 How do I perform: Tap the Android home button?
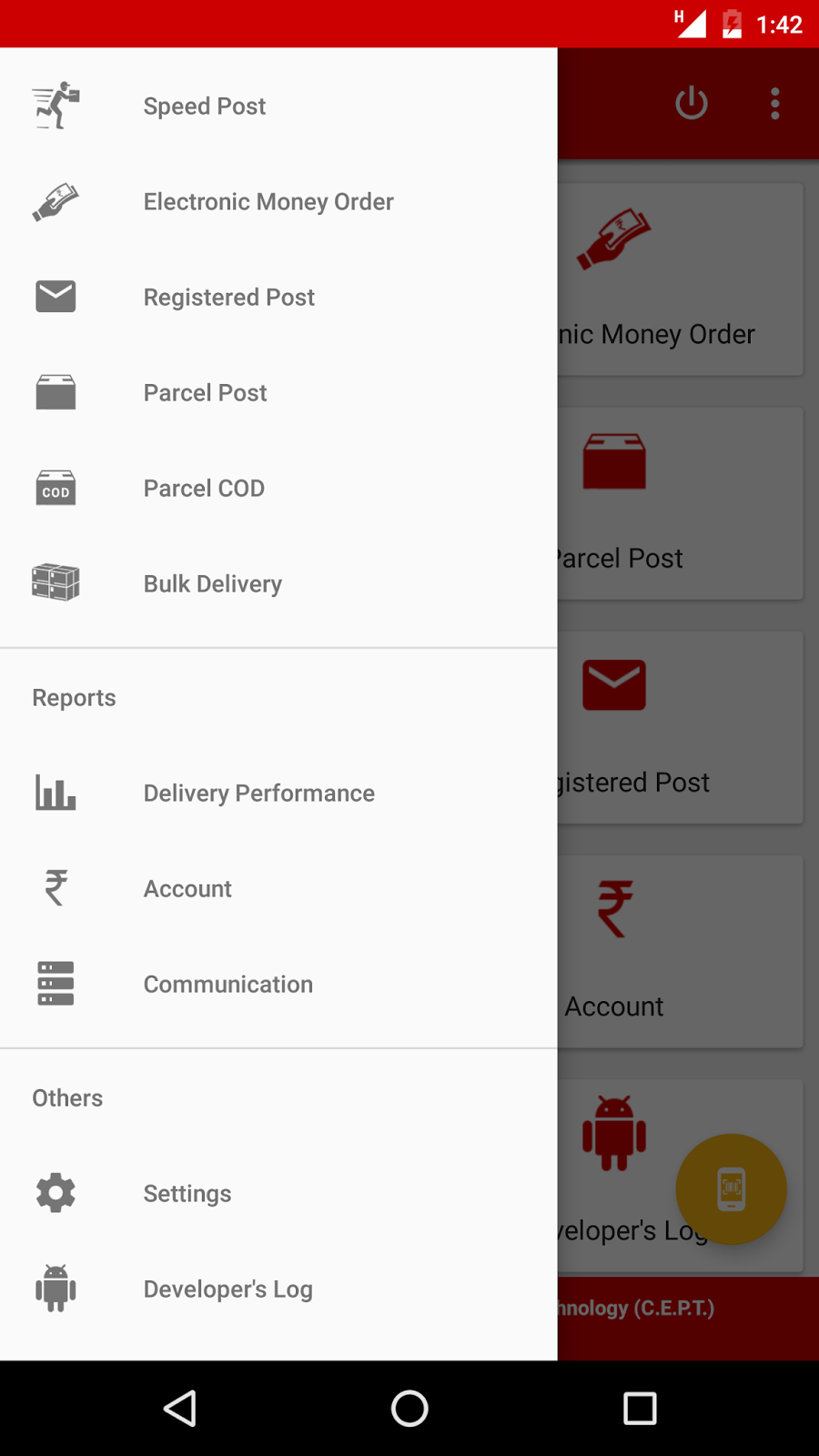[409, 1408]
